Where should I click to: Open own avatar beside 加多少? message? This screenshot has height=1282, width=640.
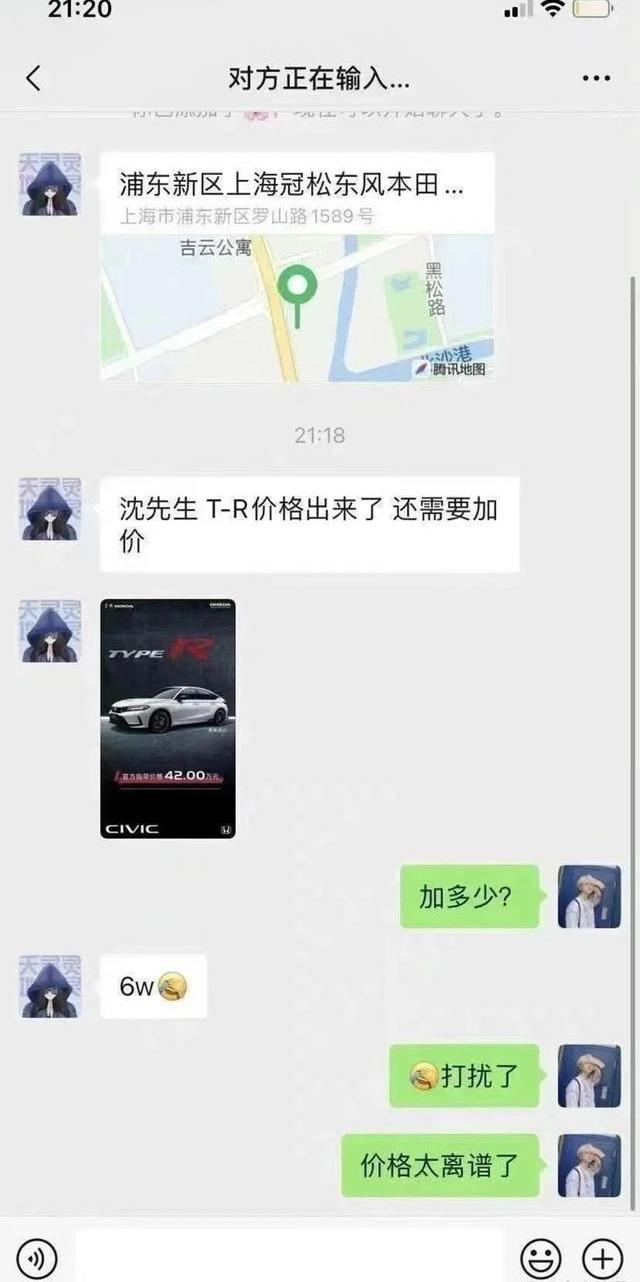(x=589, y=897)
